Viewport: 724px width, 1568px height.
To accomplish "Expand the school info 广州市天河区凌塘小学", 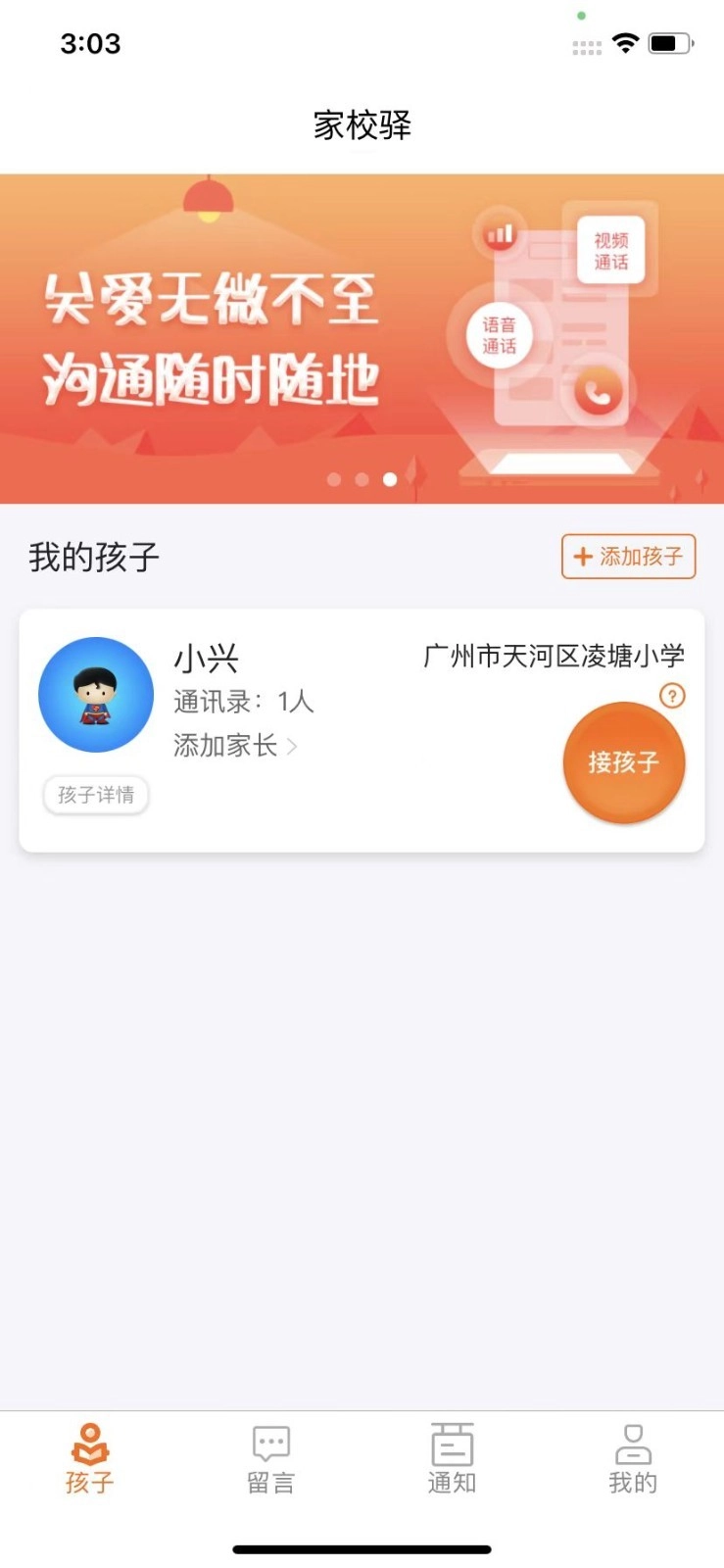I will click(x=554, y=656).
